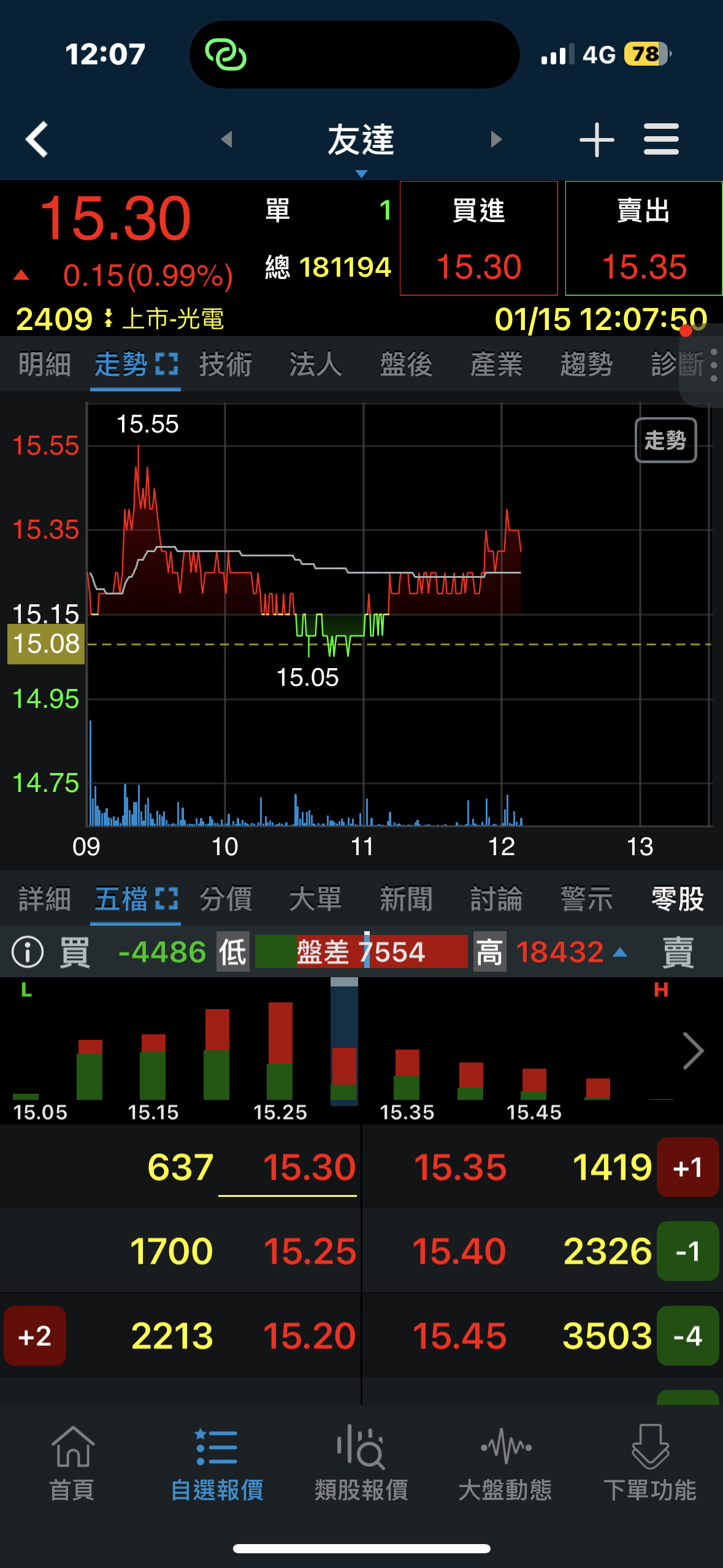Screen dimensions: 723x1568
Task: Open the 技術 chart tab
Action: point(226,364)
